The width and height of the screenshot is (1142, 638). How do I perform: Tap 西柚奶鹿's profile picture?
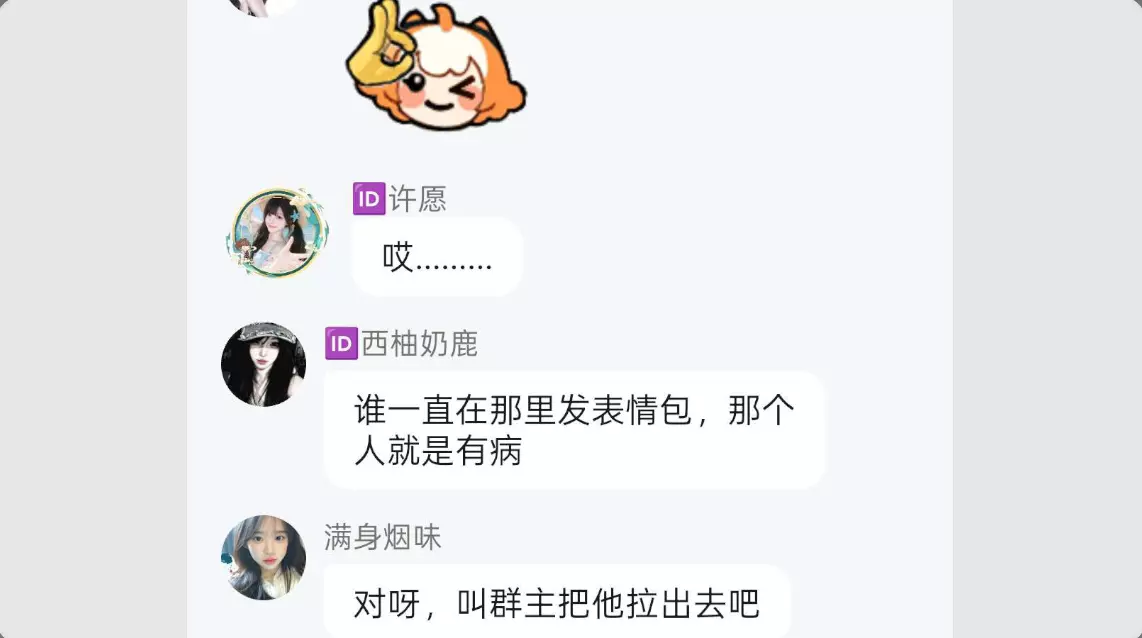tap(263, 364)
